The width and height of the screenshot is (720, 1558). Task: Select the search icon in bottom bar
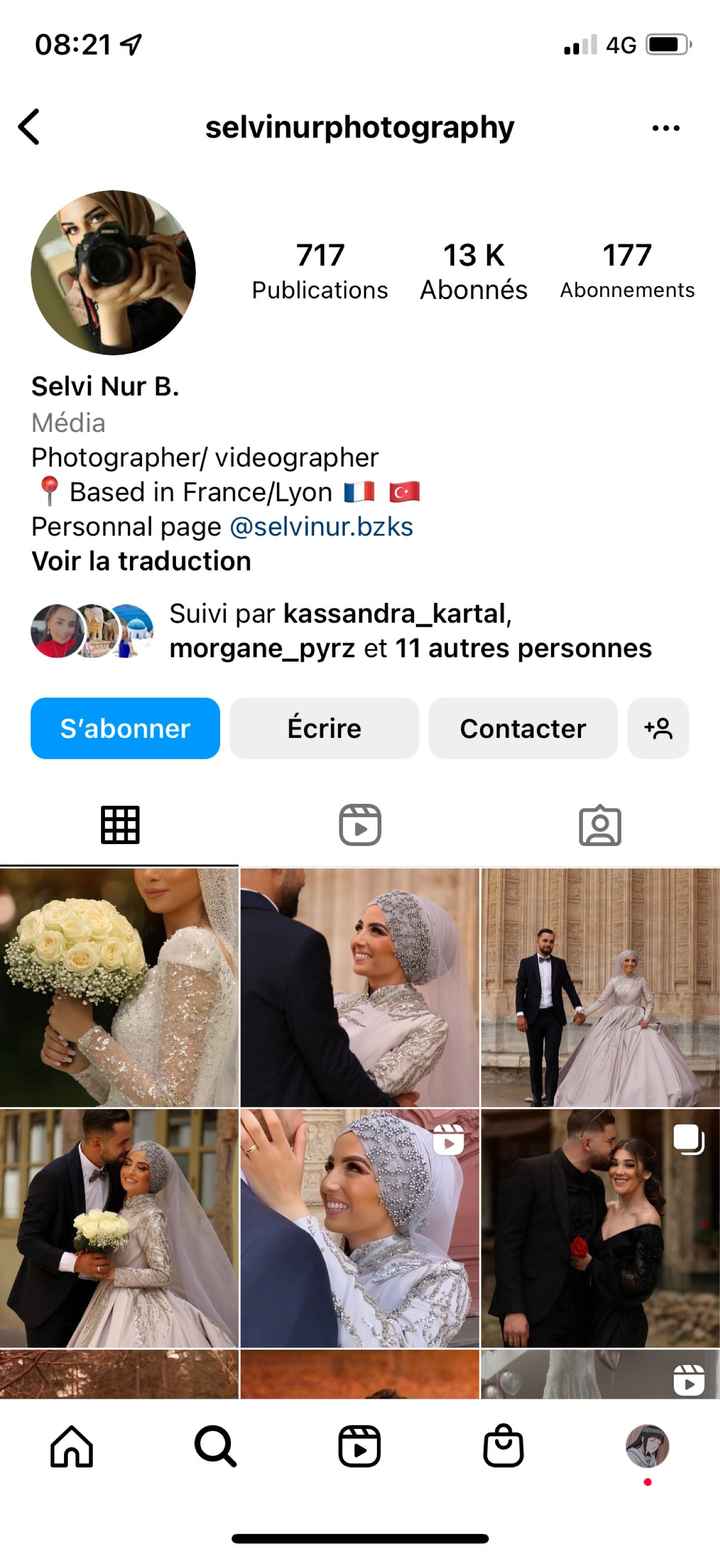[x=214, y=1444]
